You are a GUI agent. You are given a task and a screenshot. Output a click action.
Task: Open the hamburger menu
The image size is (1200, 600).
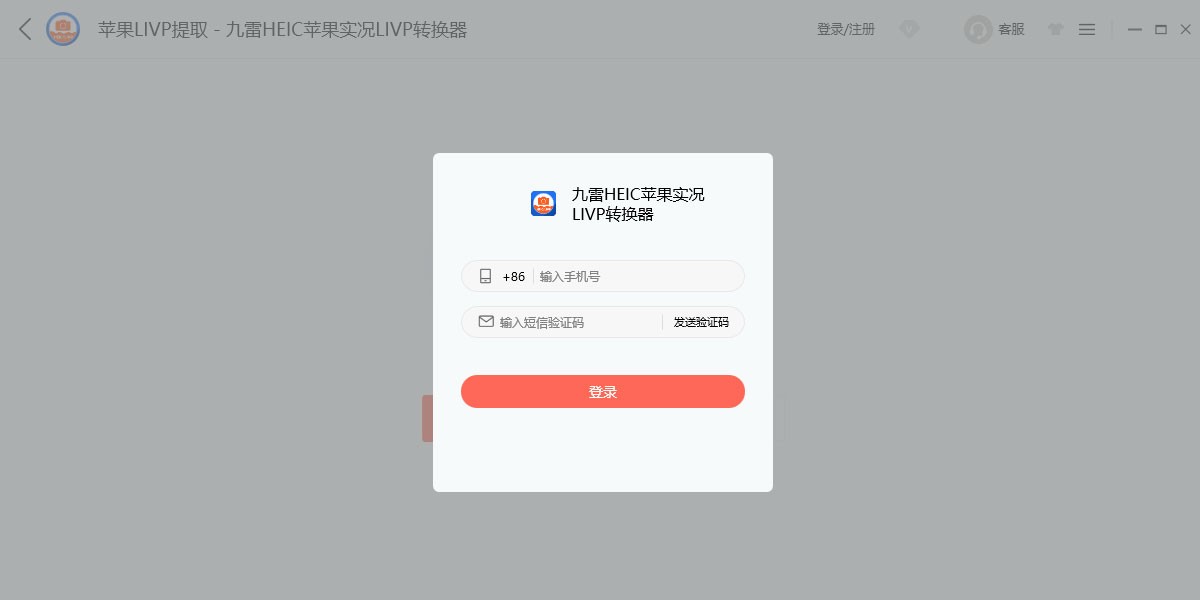pyautogui.click(x=1087, y=29)
